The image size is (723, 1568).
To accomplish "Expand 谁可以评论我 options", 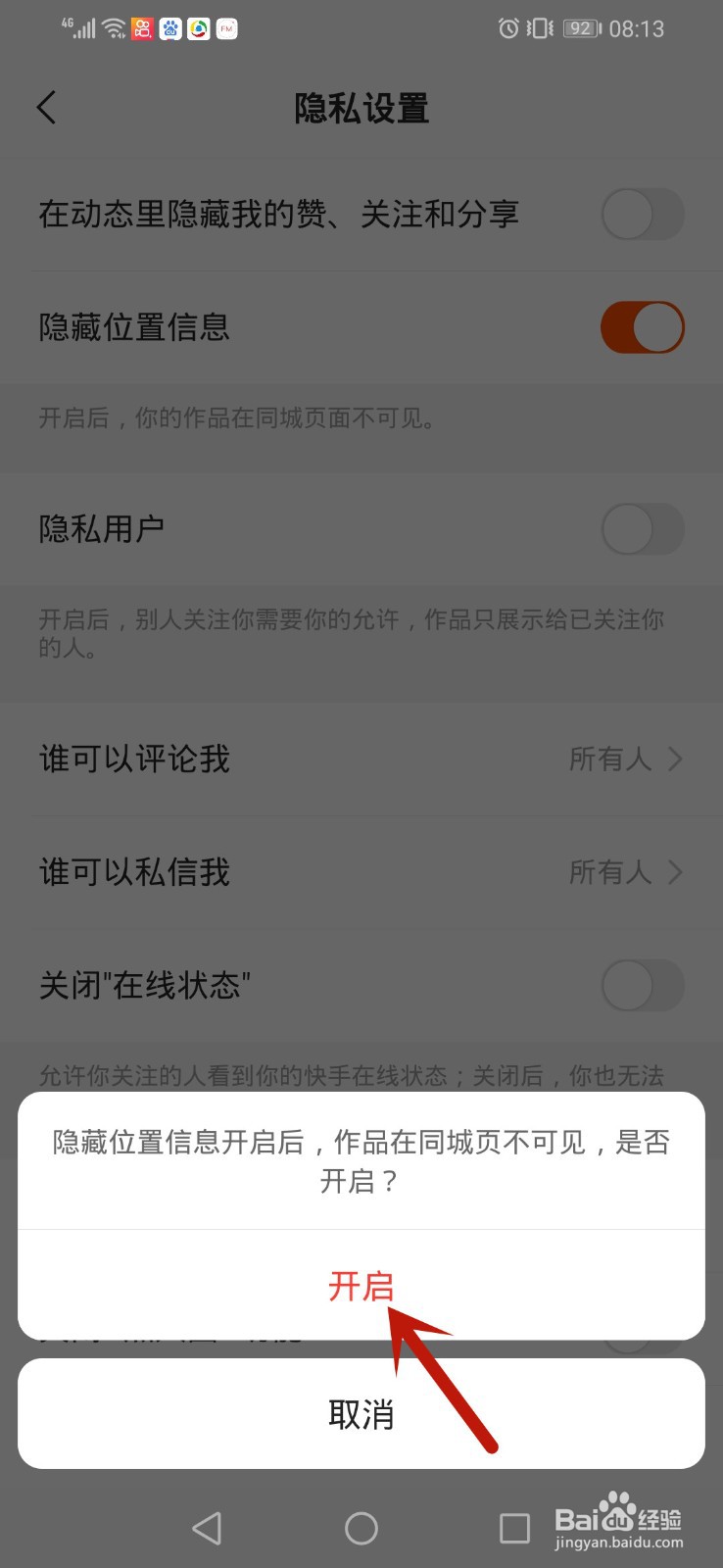I will [x=674, y=759].
